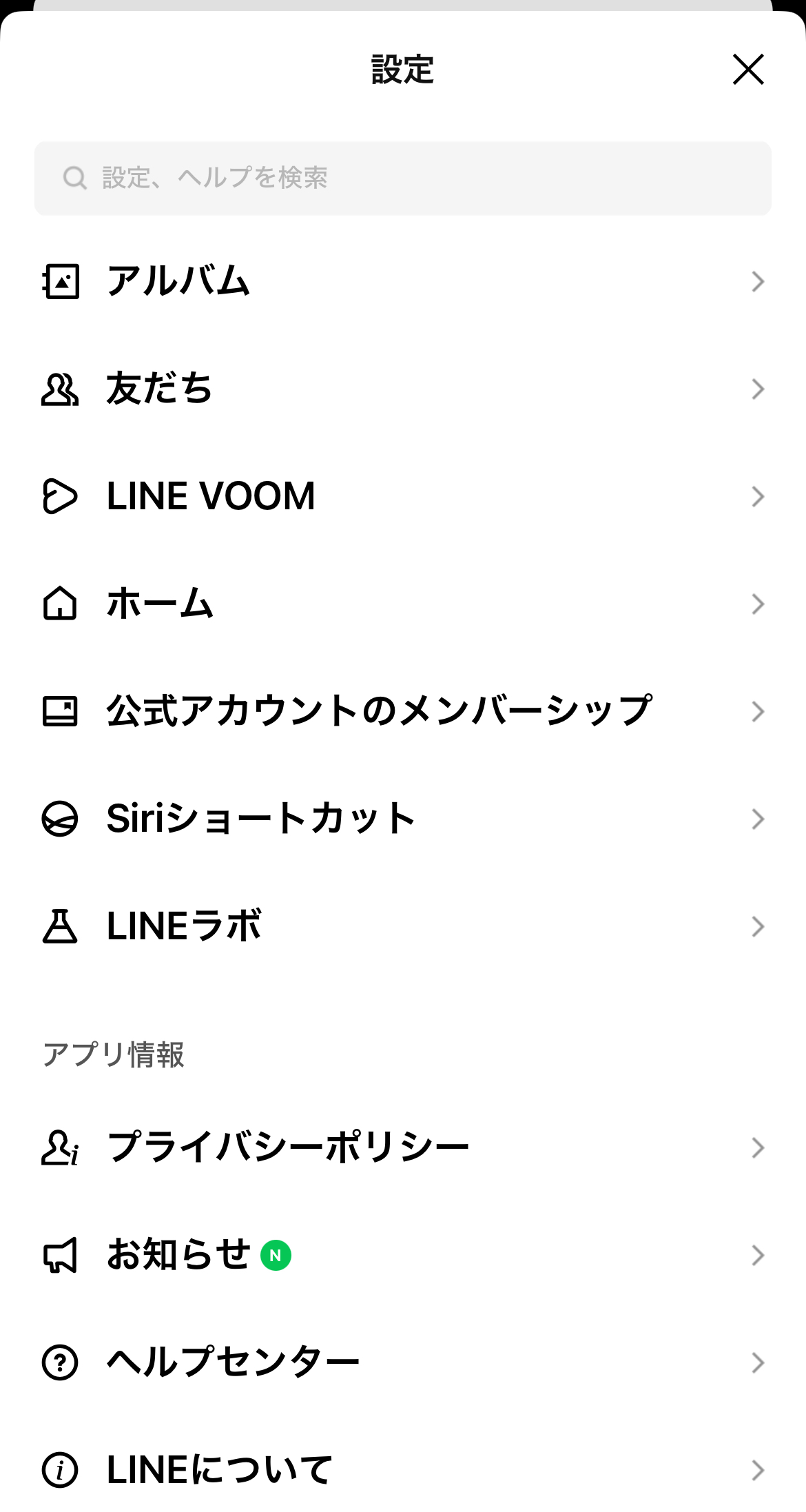Image resolution: width=806 pixels, height=1512 pixels.
Task: Open ホーム settings
Action: point(402,604)
